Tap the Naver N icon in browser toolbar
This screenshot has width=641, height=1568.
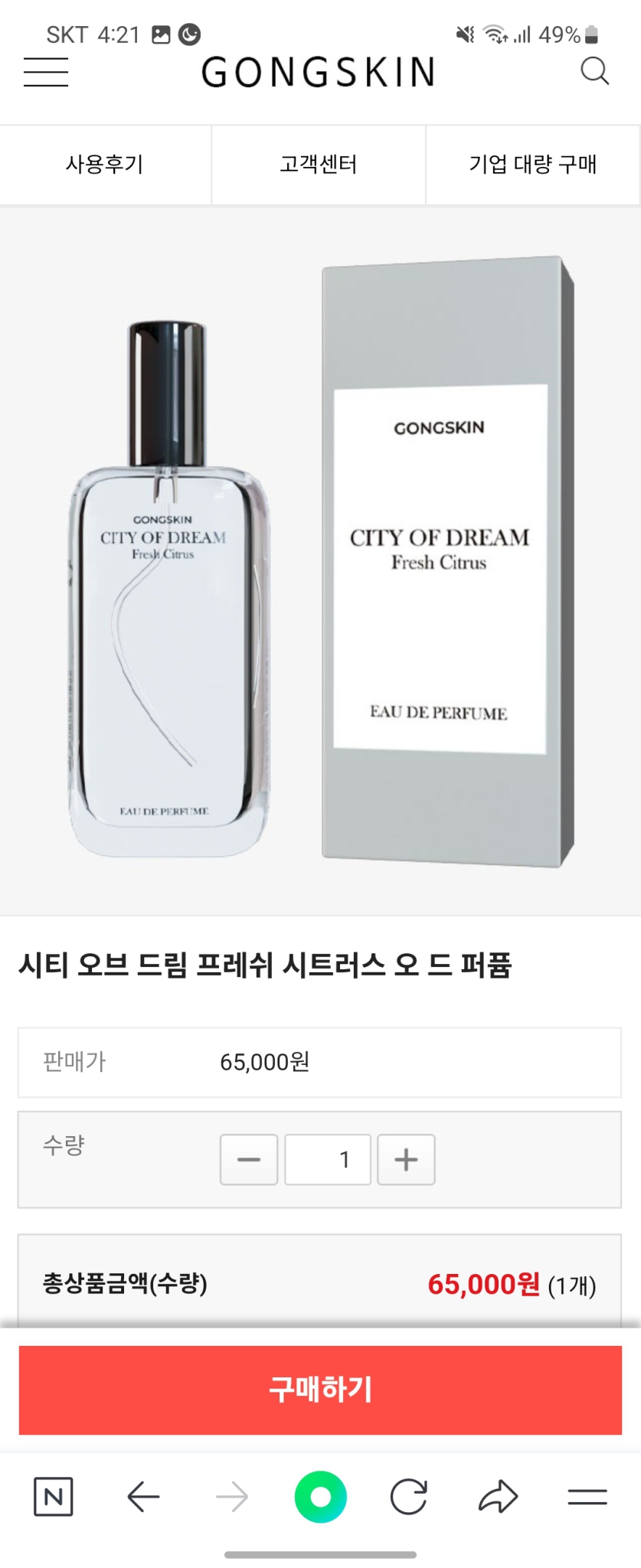[x=52, y=1497]
